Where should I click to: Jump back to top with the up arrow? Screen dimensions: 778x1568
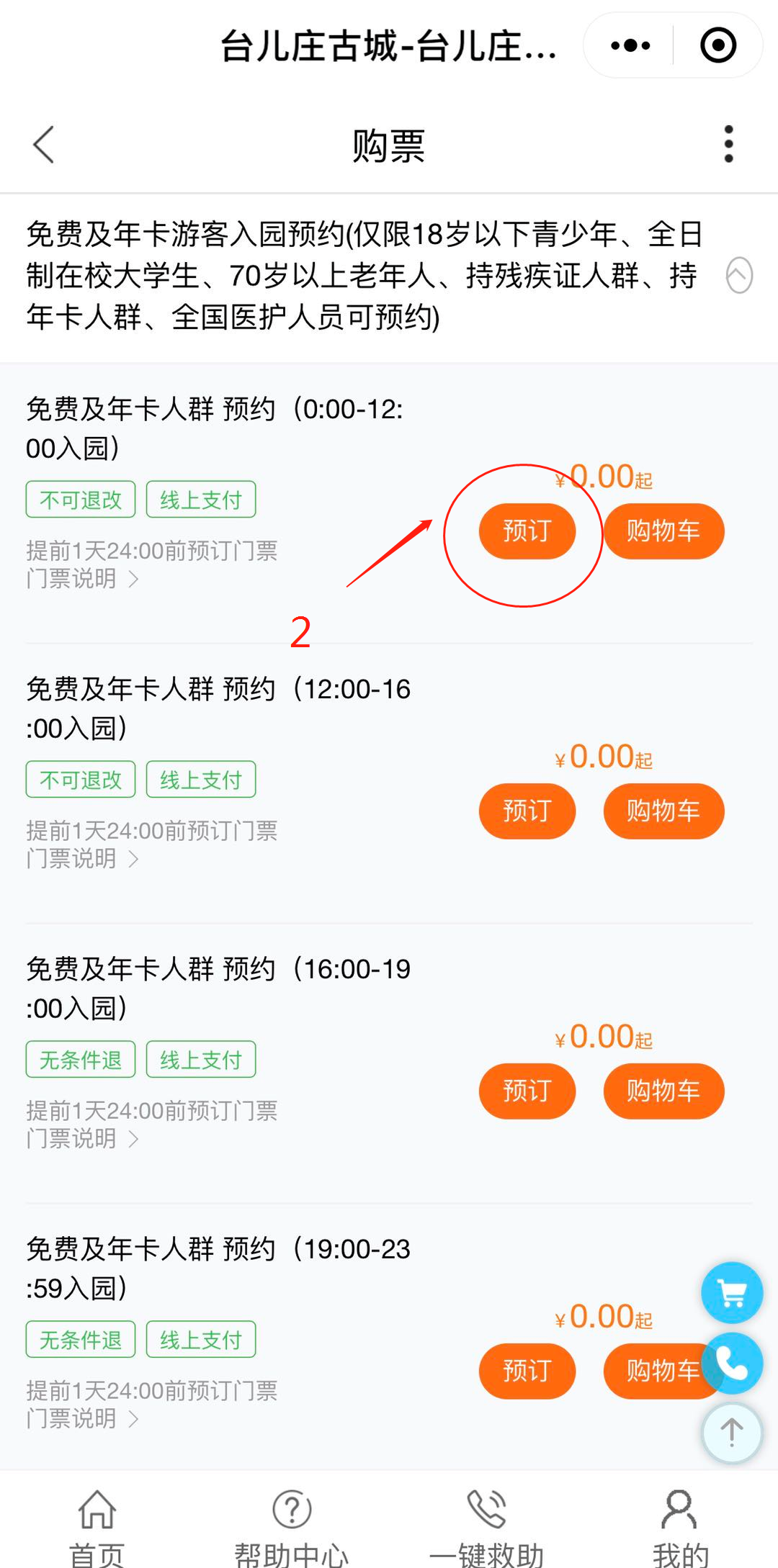732,1433
